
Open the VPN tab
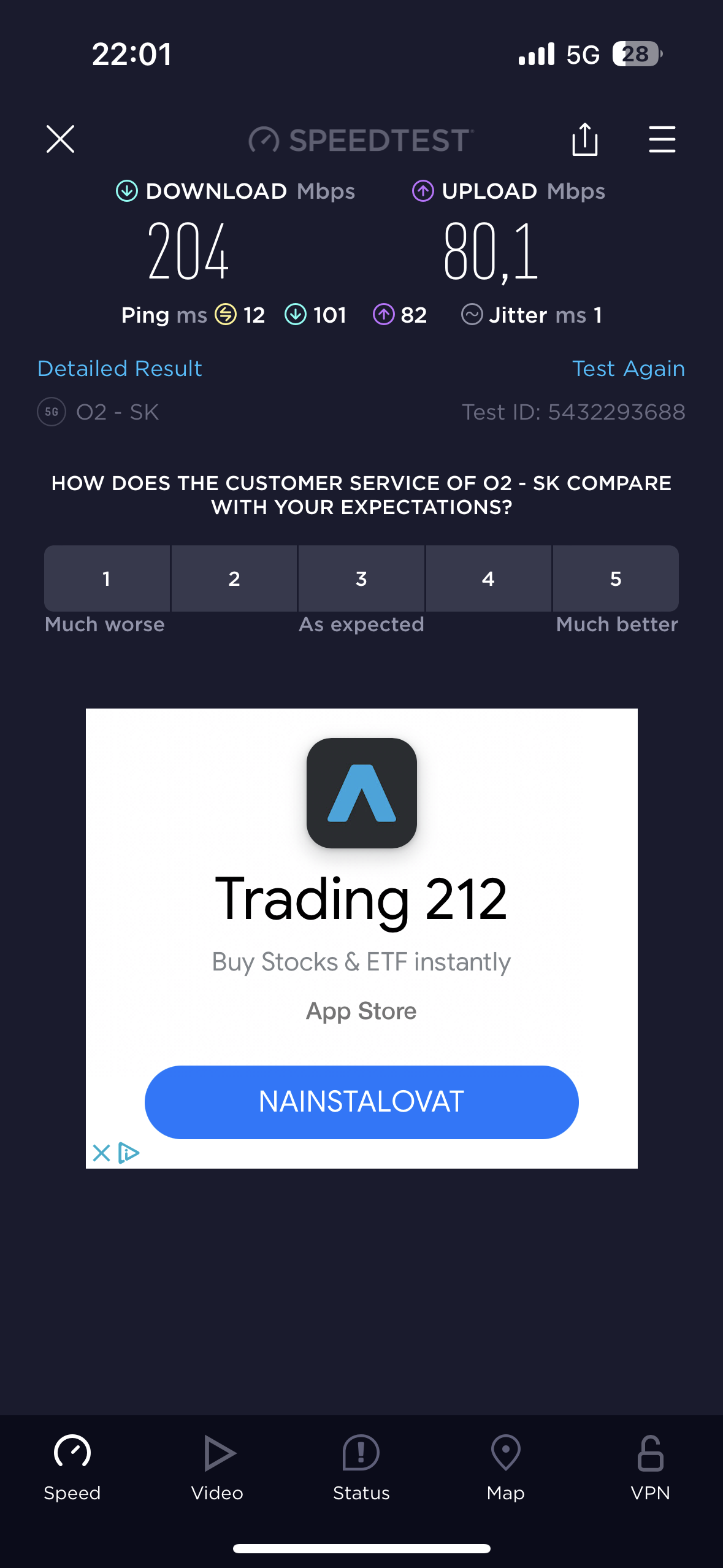point(650,1467)
